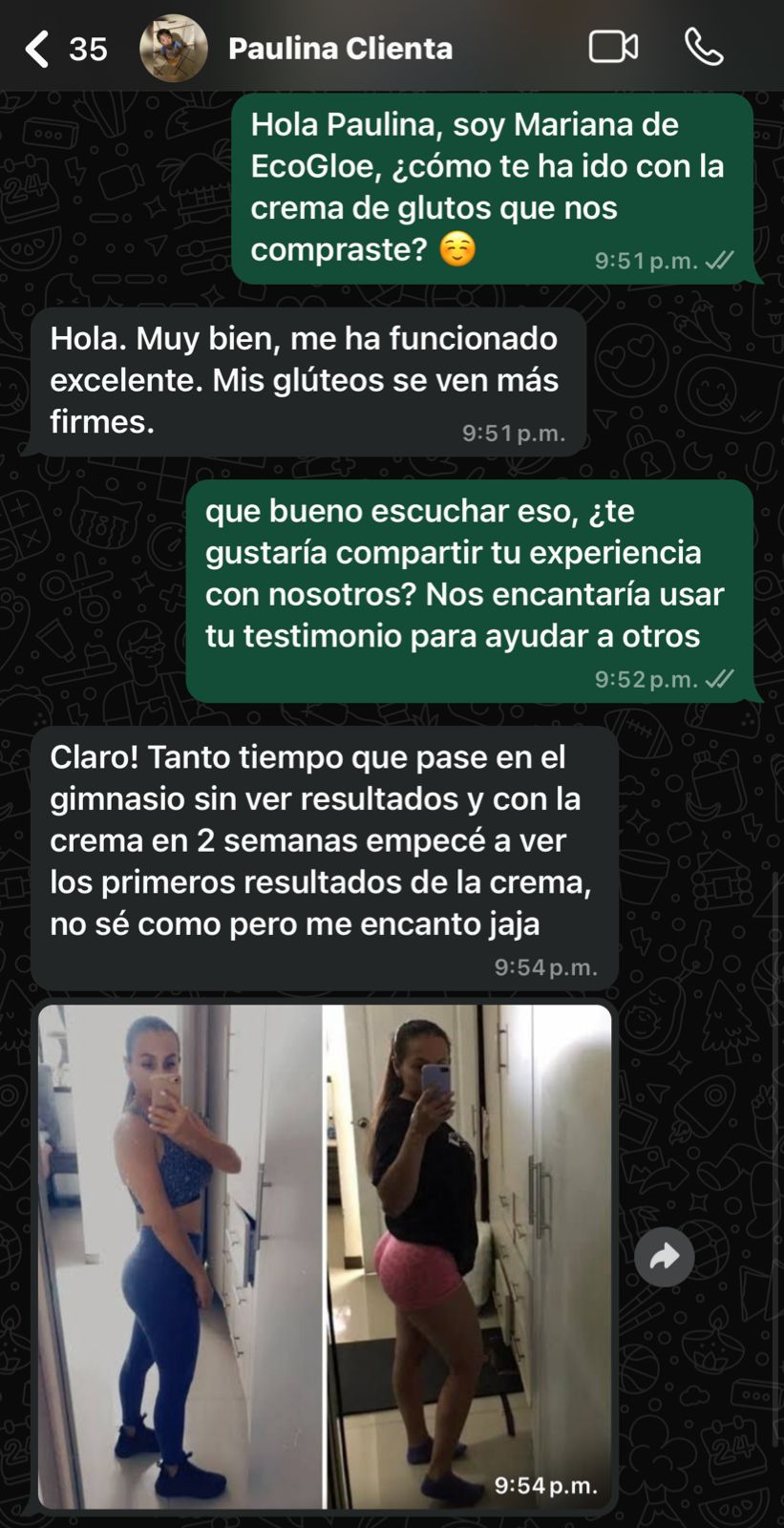The image size is (784, 1528).
Task: Start a video call with Paulina Clienta
Action: [613, 47]
